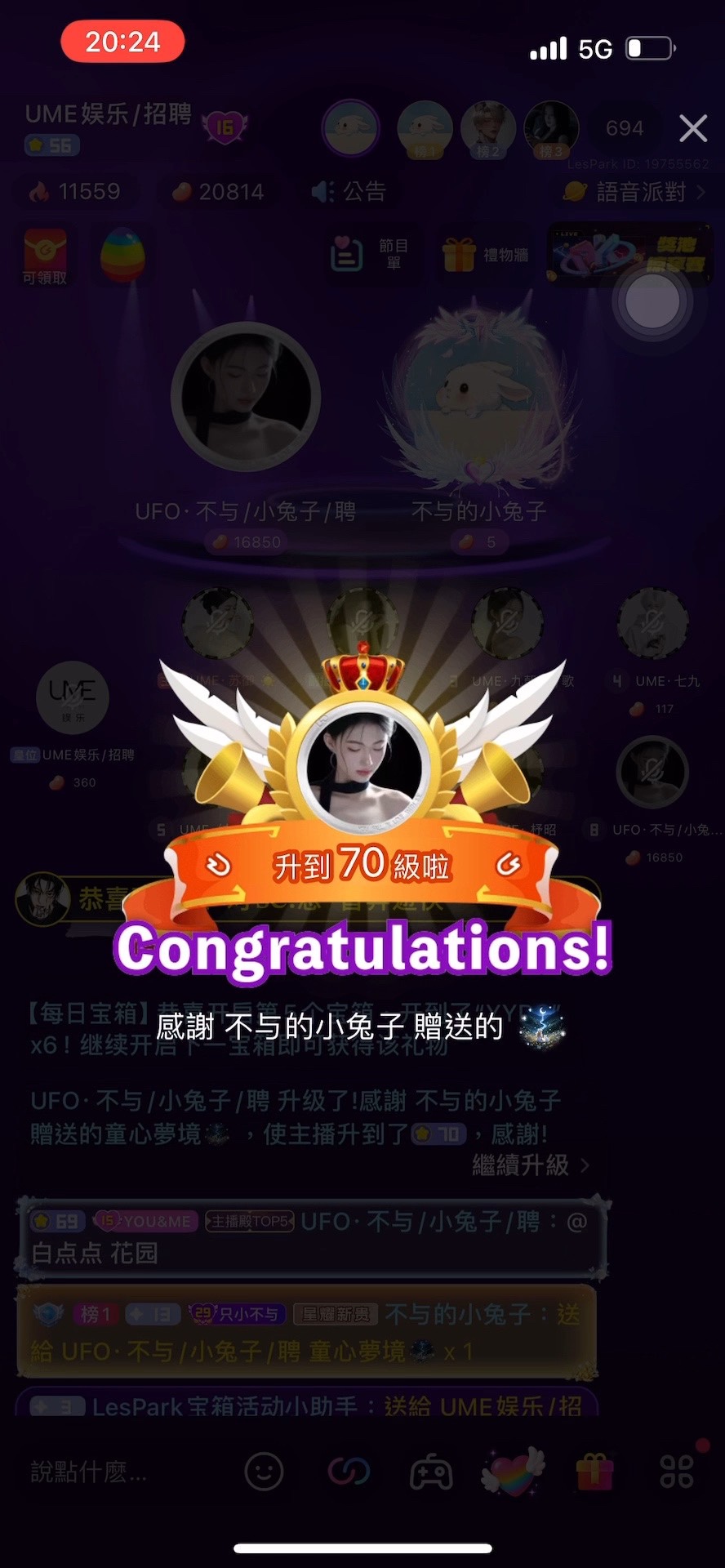Tap the floating assistive touch button
The height and width of the screenshot is (1568, 725).
click(652, 301)
